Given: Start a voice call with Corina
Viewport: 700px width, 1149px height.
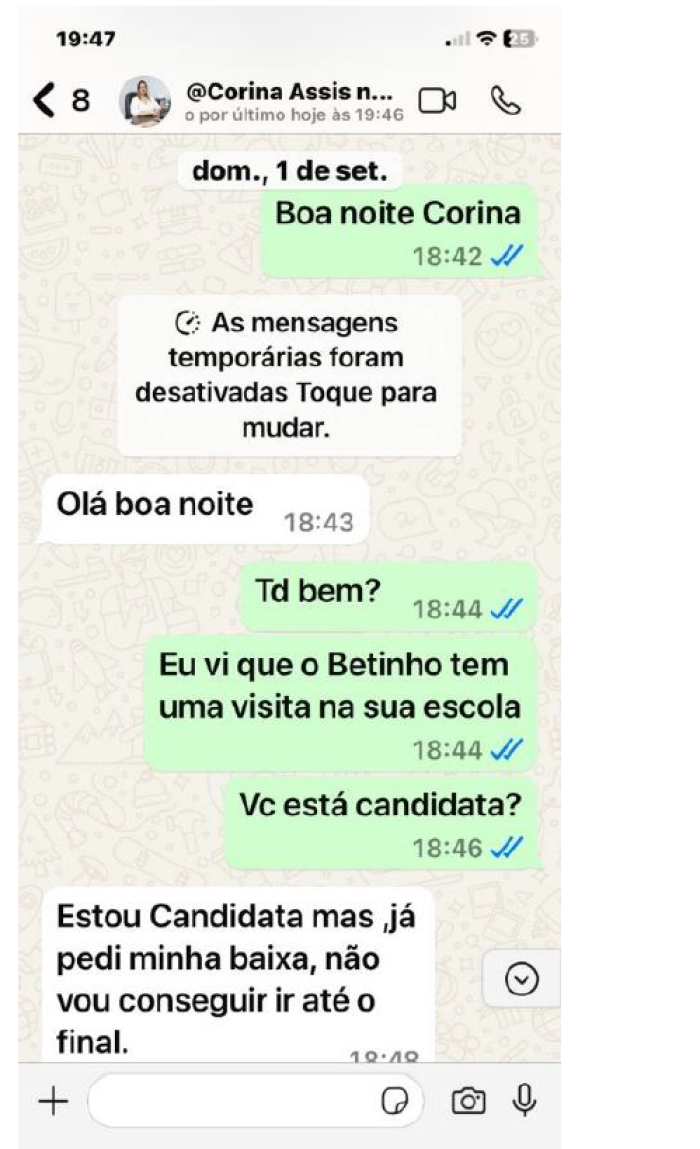Looking at the screenshot, I should [x=506, y=100].
